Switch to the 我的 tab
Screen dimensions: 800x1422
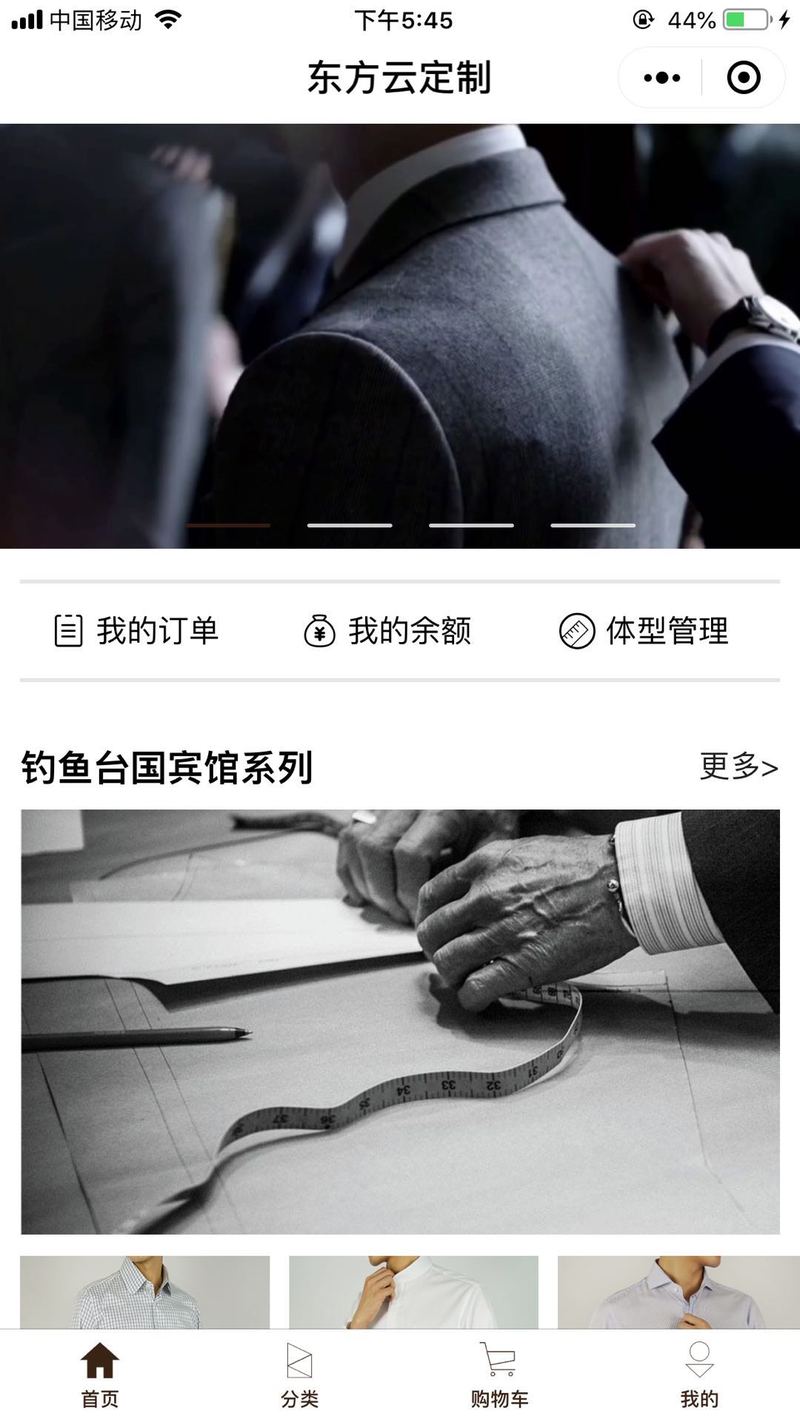click(x=699, y=1376)
